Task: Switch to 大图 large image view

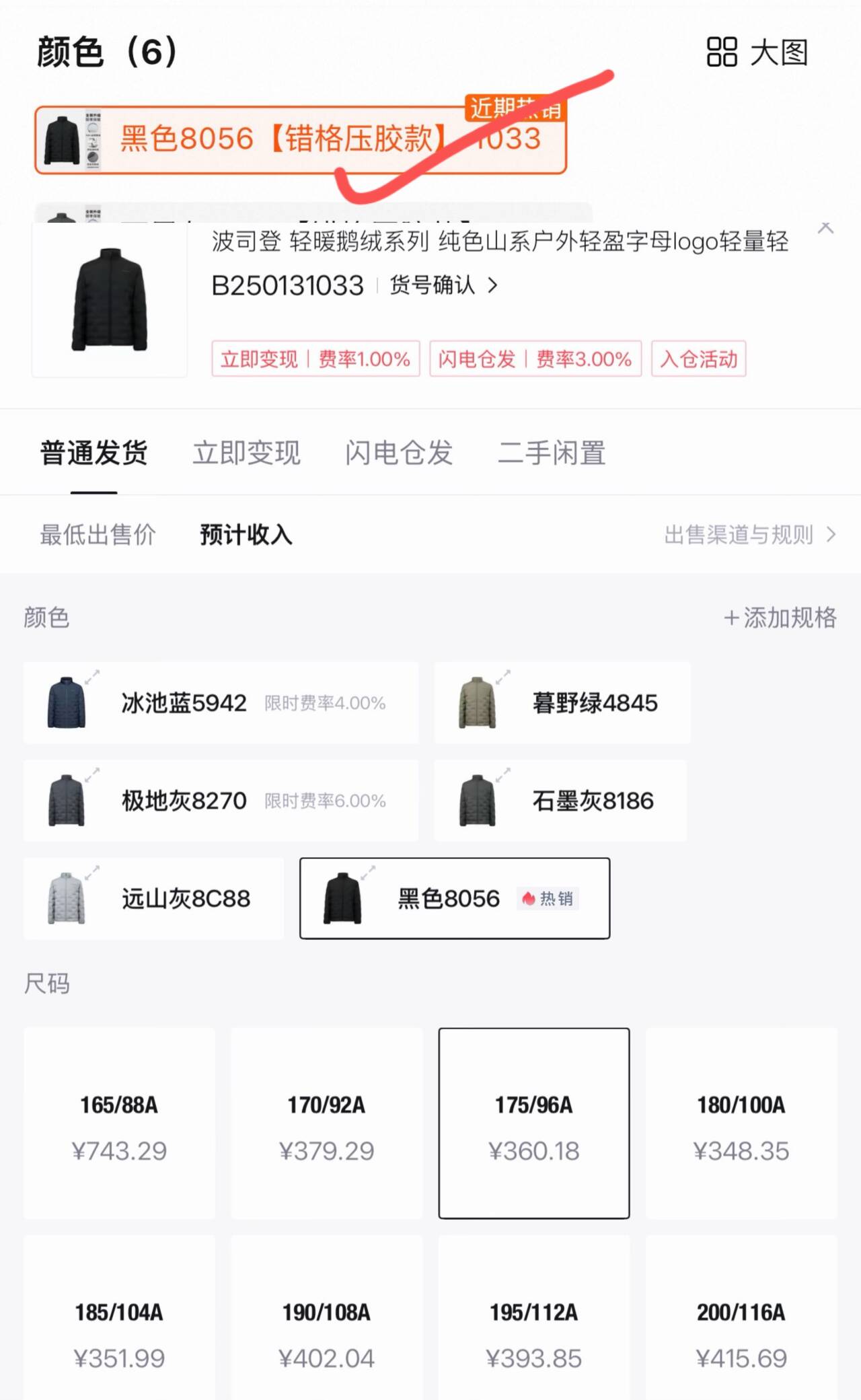Action: click(757, 52)
